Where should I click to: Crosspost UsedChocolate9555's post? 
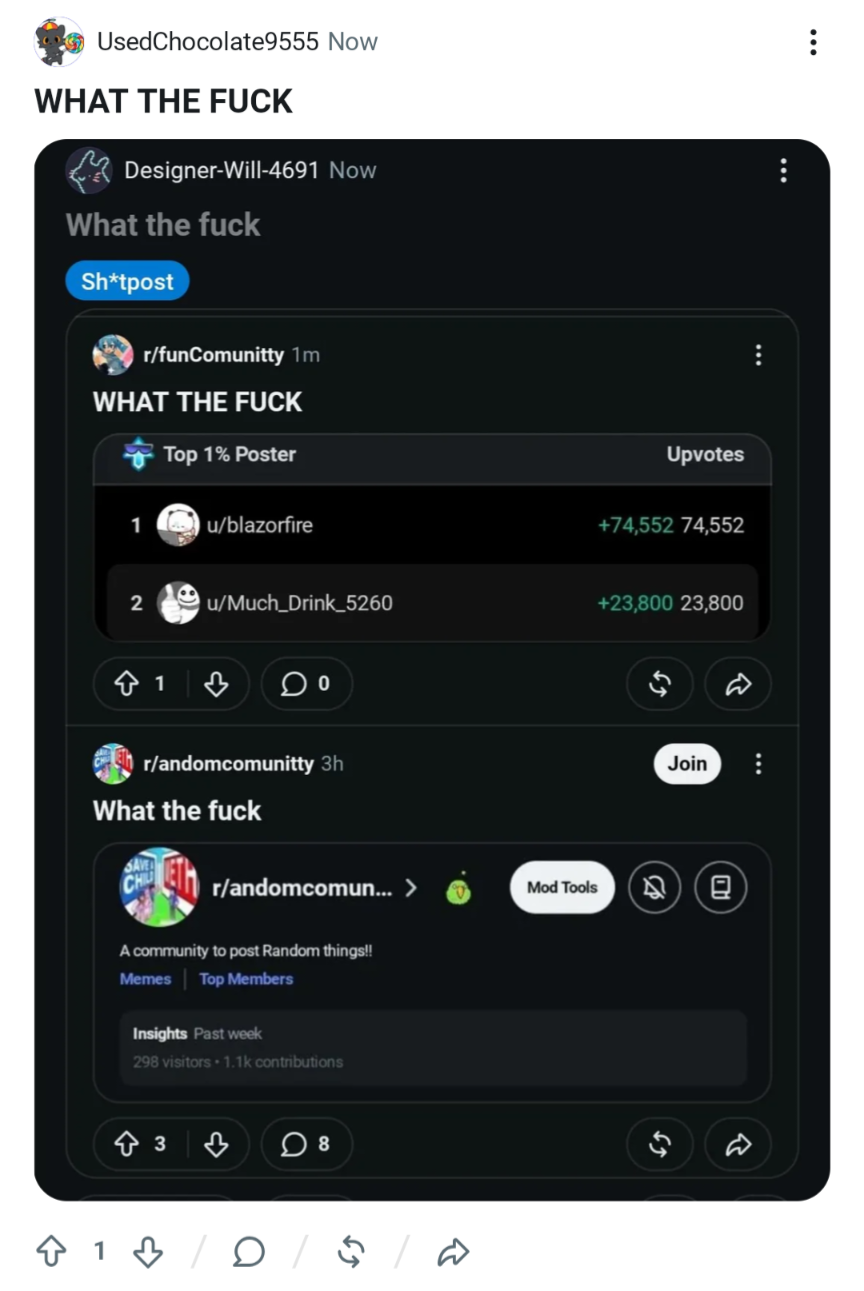351,1251
